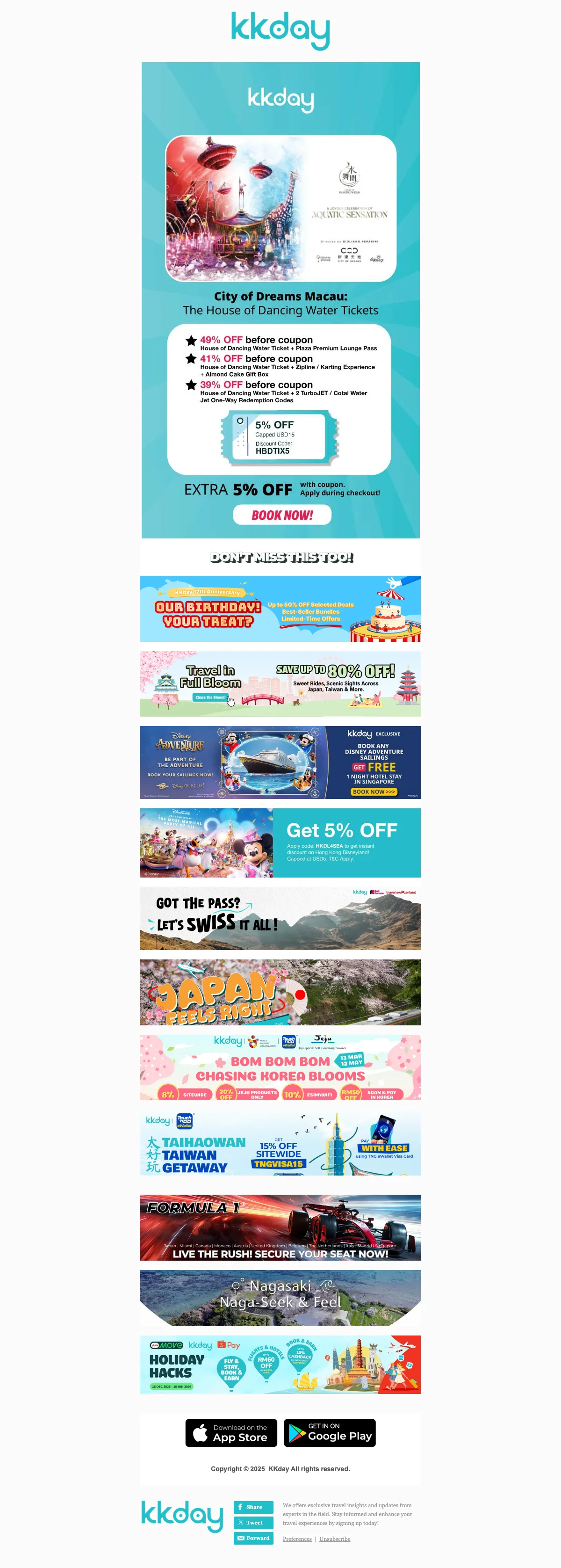Tap the Tweet button
This screenshot has height=1568, width=561.
tap(253, 1522)
